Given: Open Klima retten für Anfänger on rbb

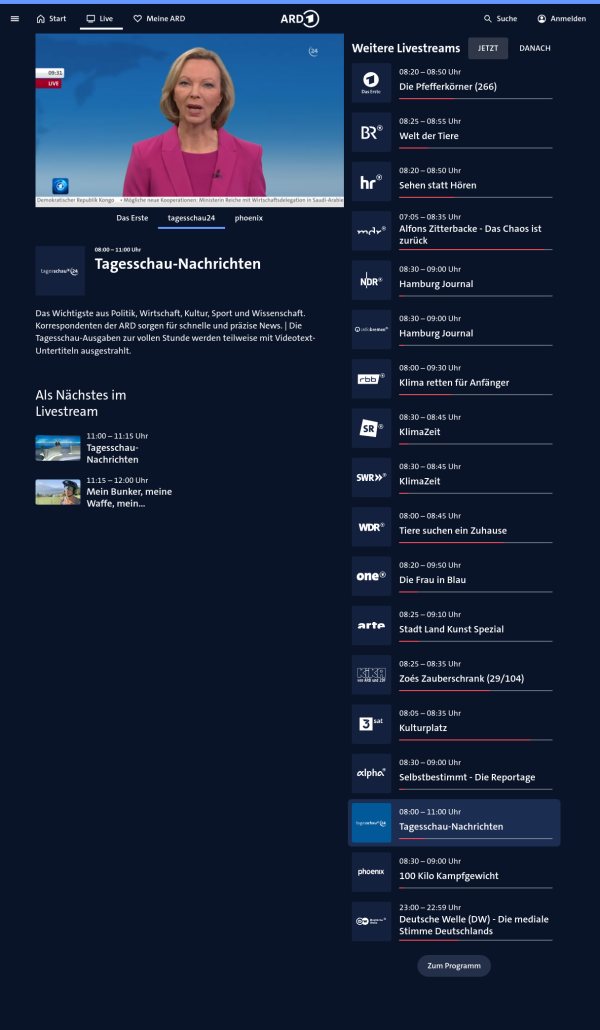Looking at the screenshot, I should click(453, 382).
